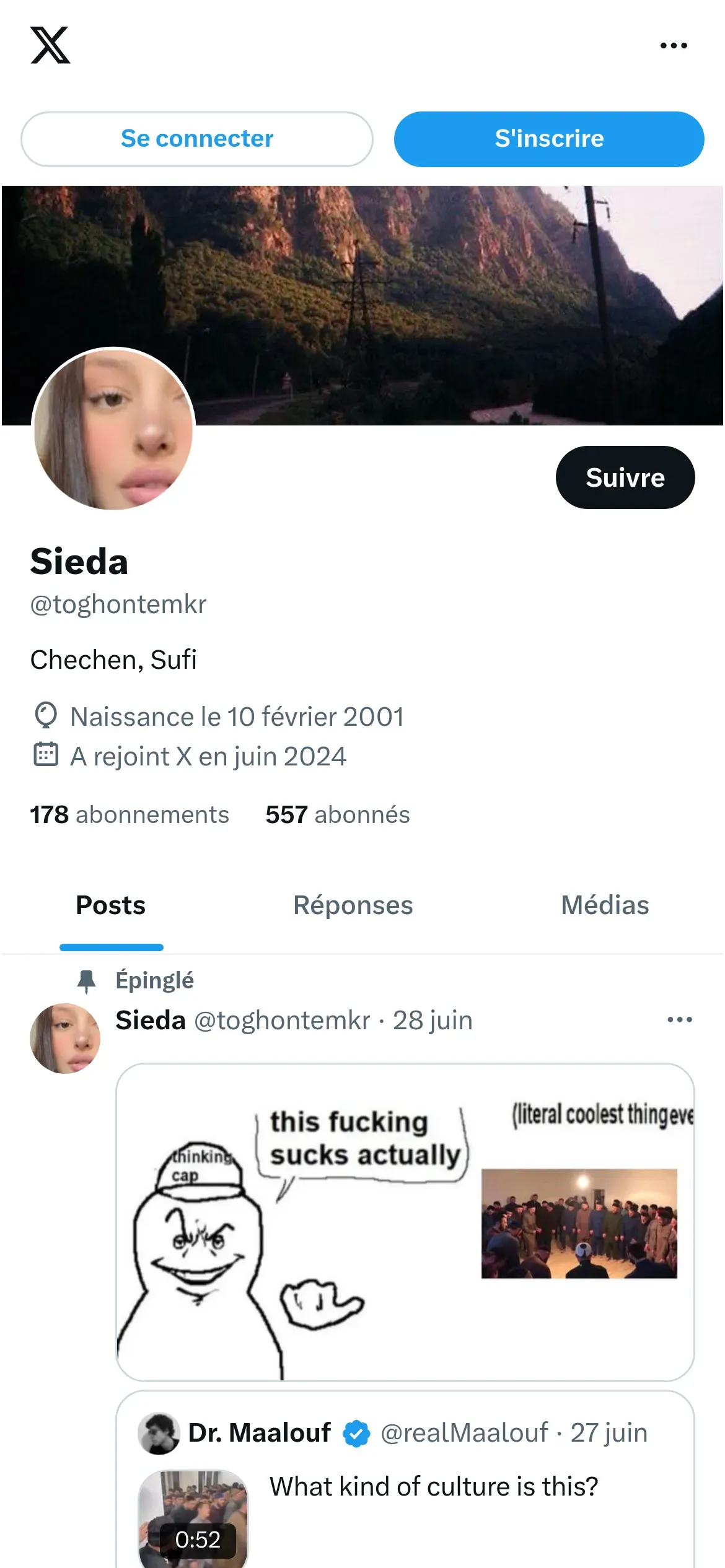Switch to the Réponses tab
Viewport: 725px width, 1568px height.
(x=353, y=905)
